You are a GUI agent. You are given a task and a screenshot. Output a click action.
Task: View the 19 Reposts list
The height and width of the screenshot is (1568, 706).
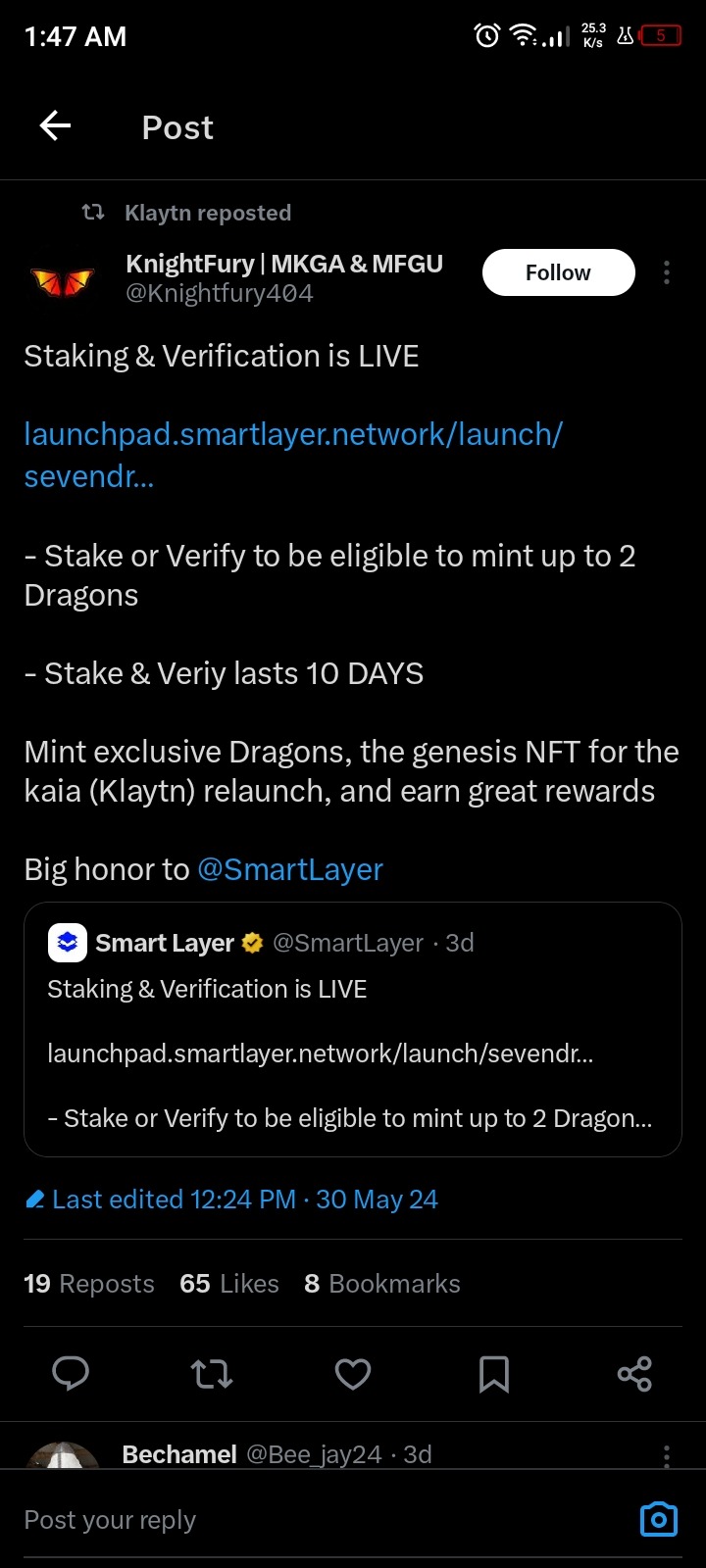(89, 1284)
